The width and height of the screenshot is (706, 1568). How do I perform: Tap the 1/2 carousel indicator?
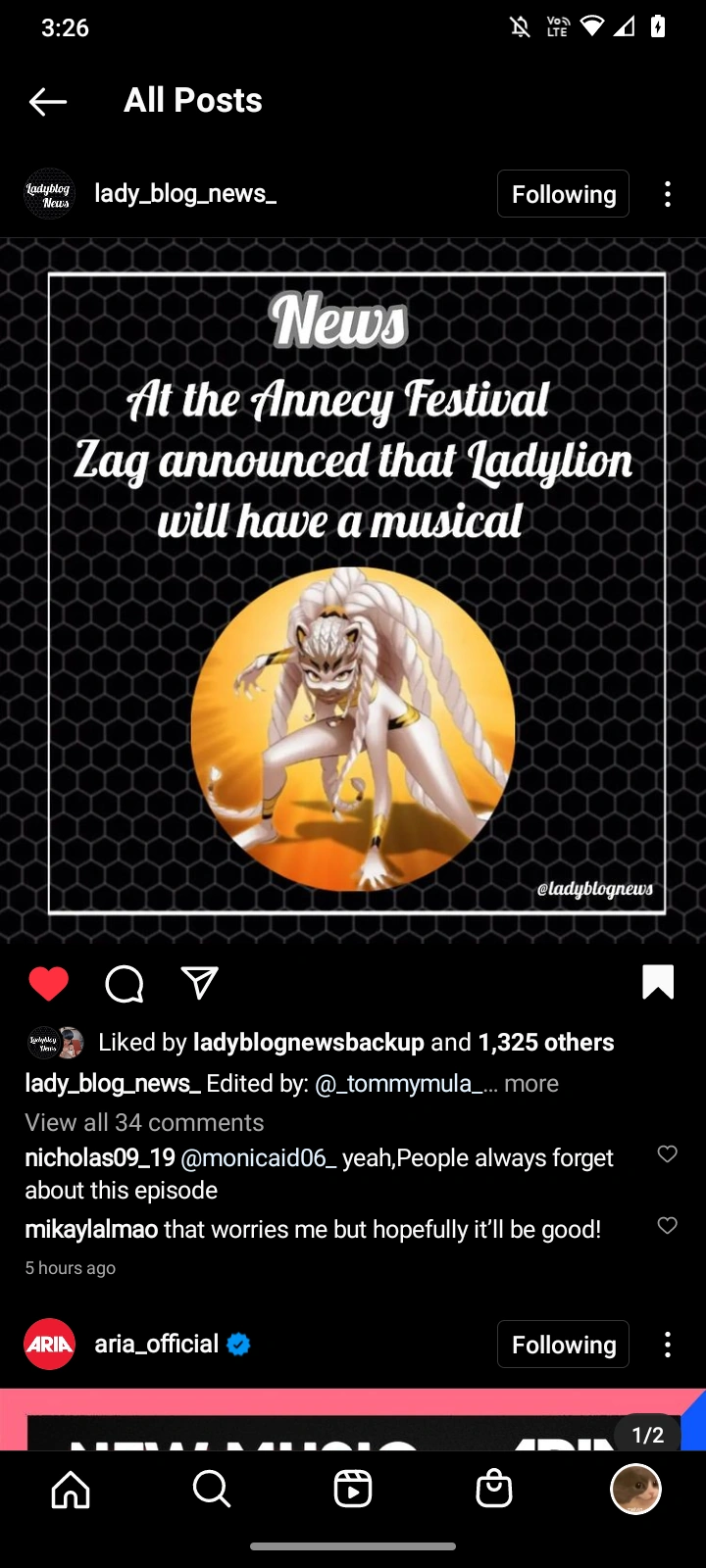pos(648,1434)
